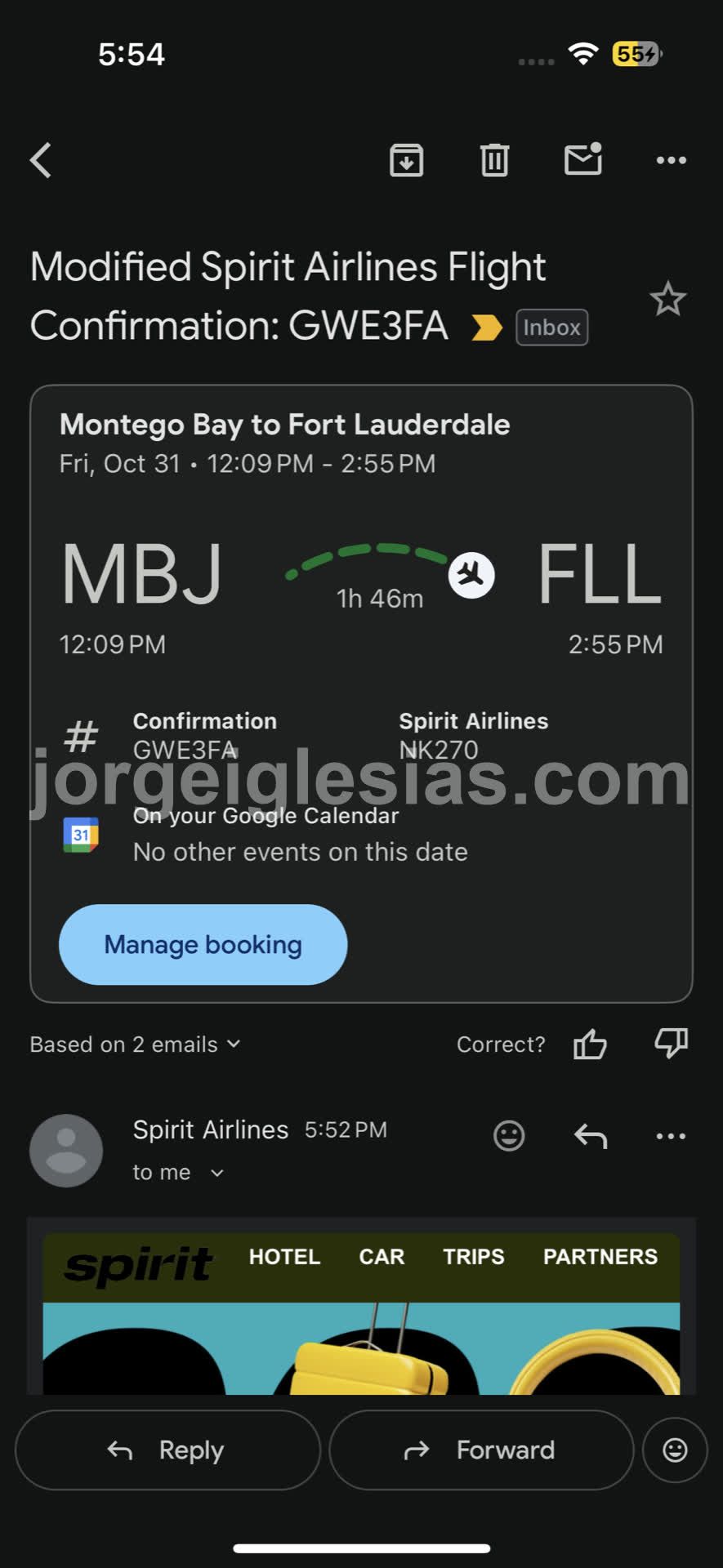Archive this email
The height and width of the screenshot is (1568, 723).
406,160
